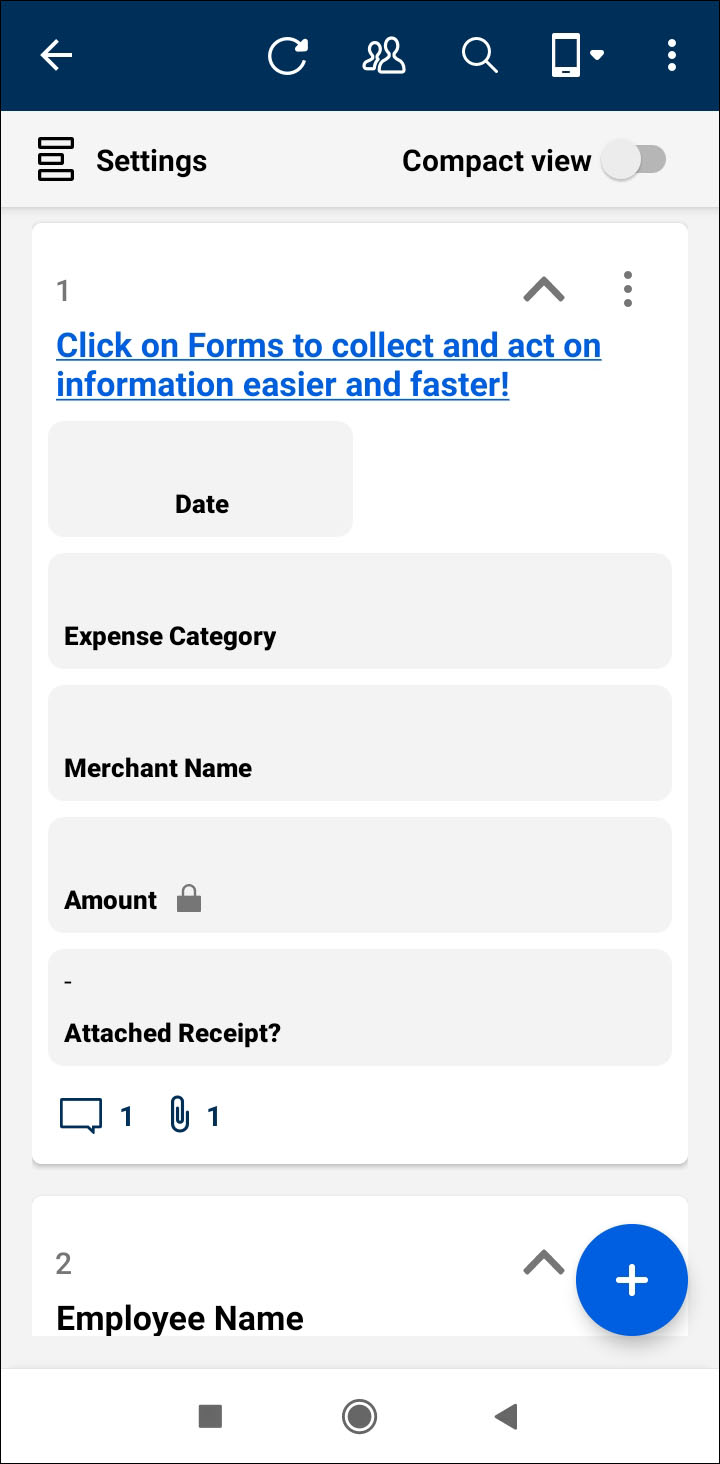The image size is (720, 1464).
Task: Refresh the sheet
Action: coord(288,56)
